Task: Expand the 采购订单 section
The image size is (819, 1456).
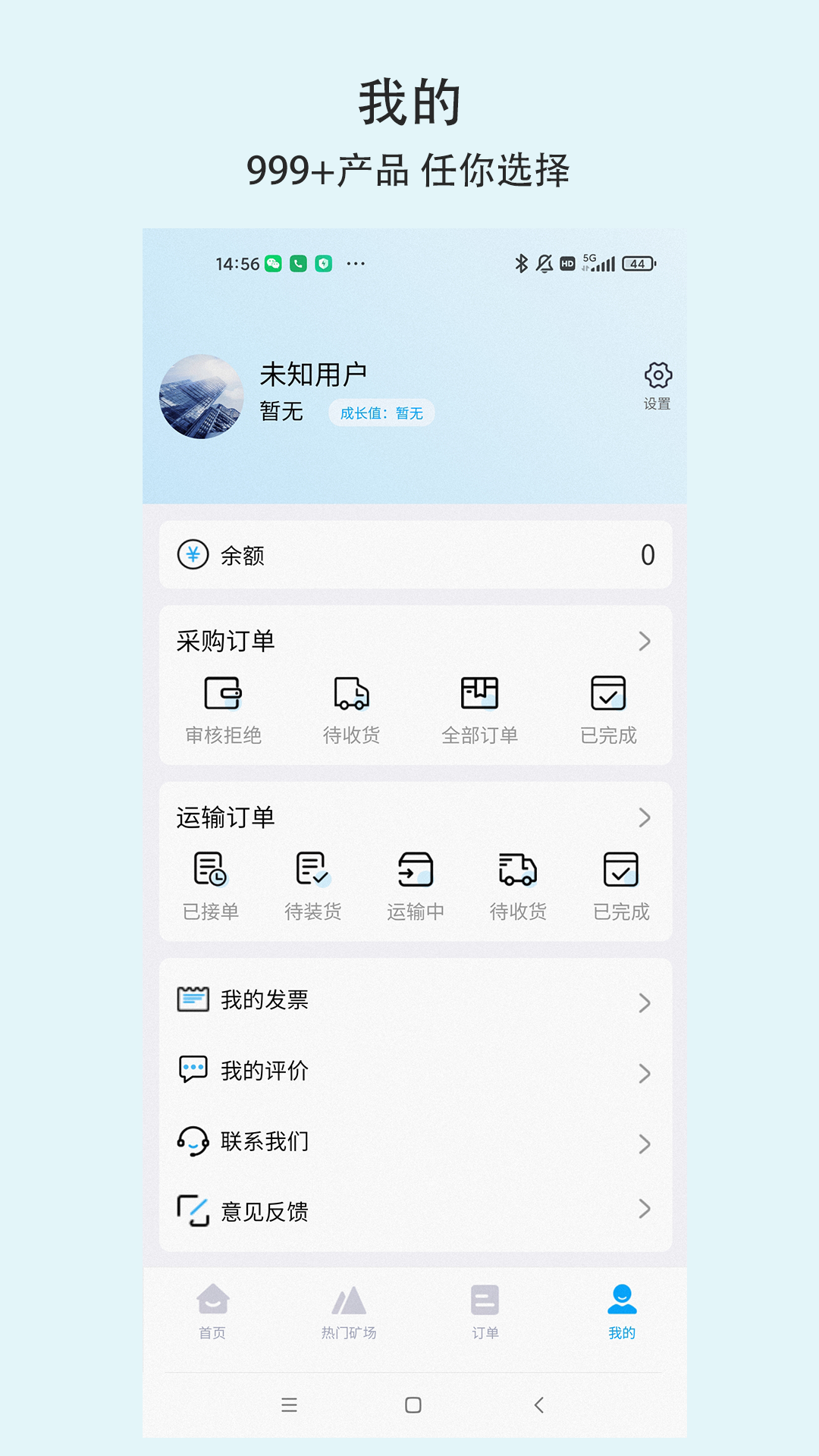Action: pyautogui.click(x=644, y=641)
